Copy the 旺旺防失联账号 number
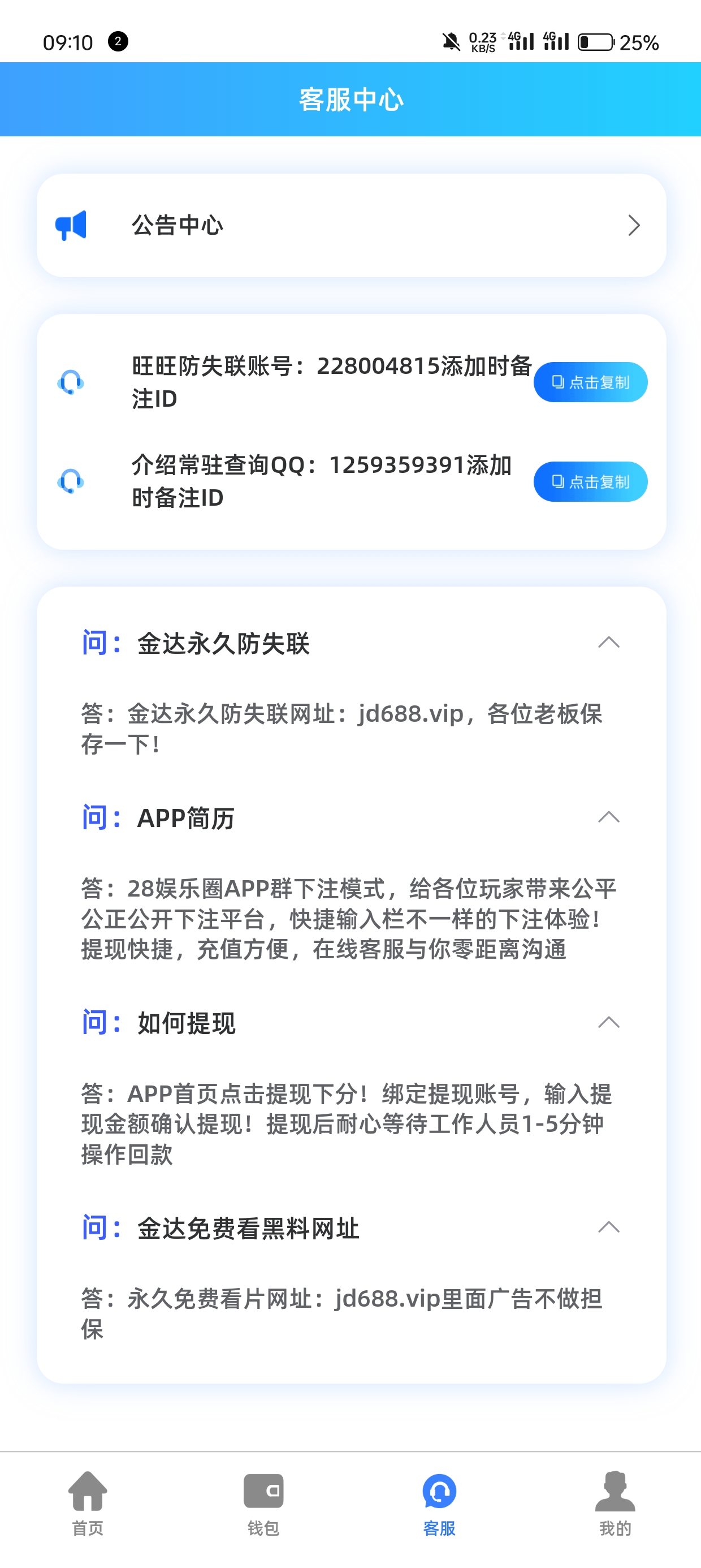The image size is (701, 1568). click(x=590, y=382)
